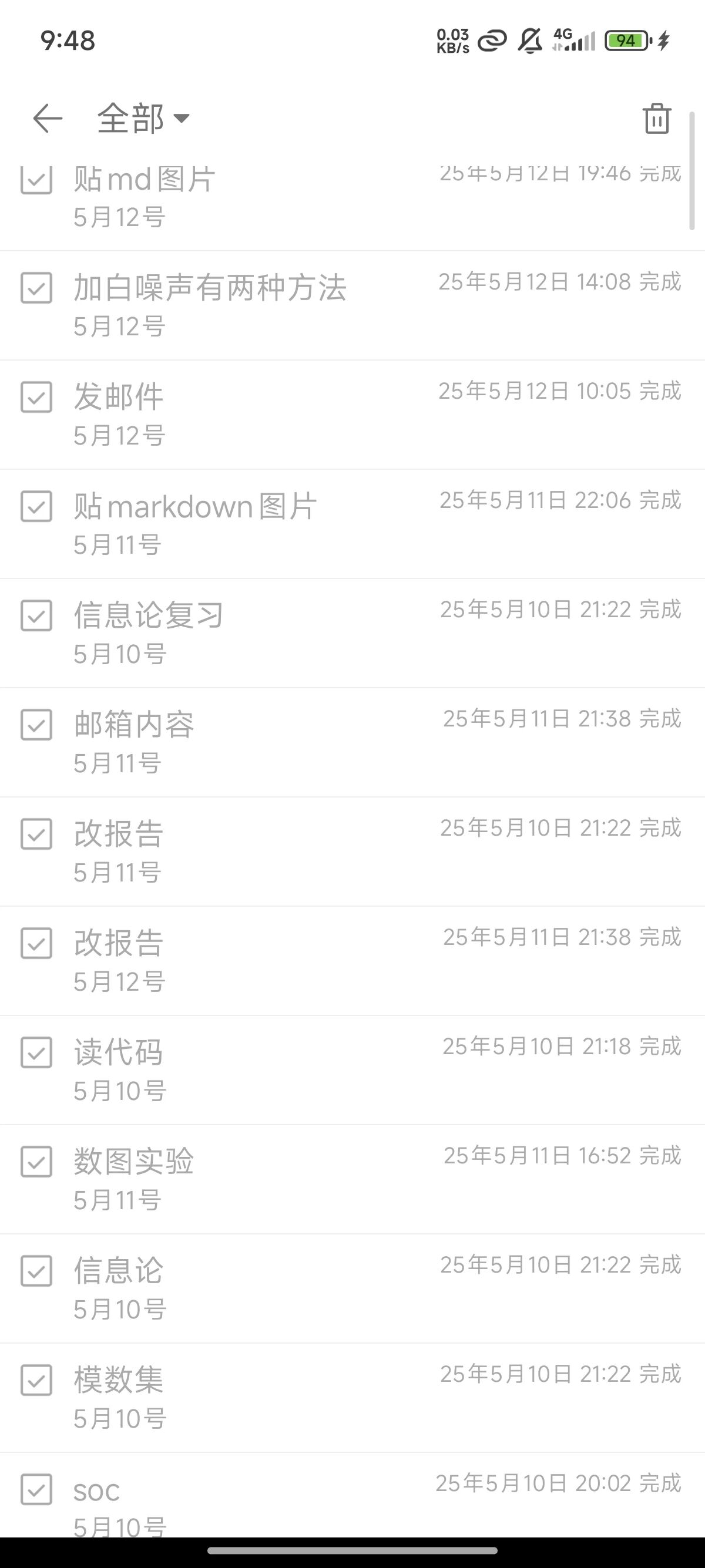705x1568 pixels.
Task: Uncheck the 加白噪声有两种方法 task
Action: coord(36,288)
